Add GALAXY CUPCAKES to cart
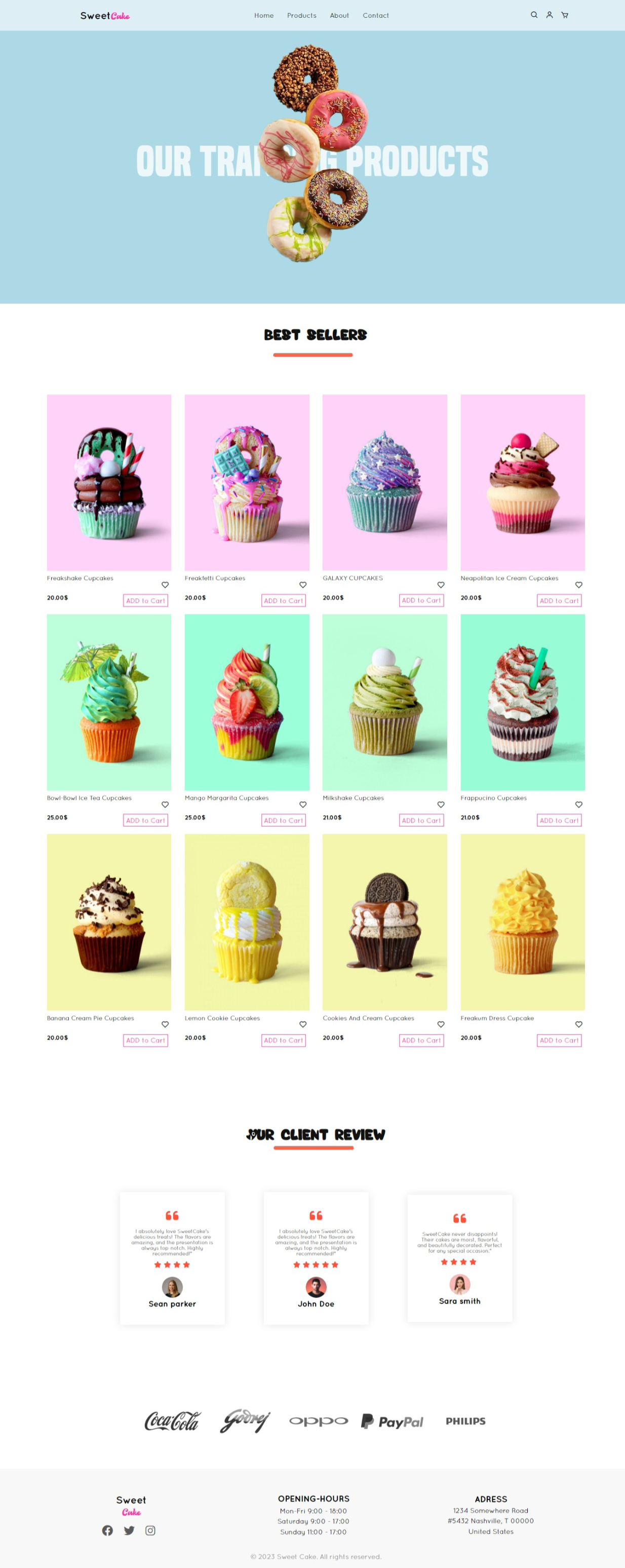The width and height of the screenshot is (625, 1568). tap(421, 600)
